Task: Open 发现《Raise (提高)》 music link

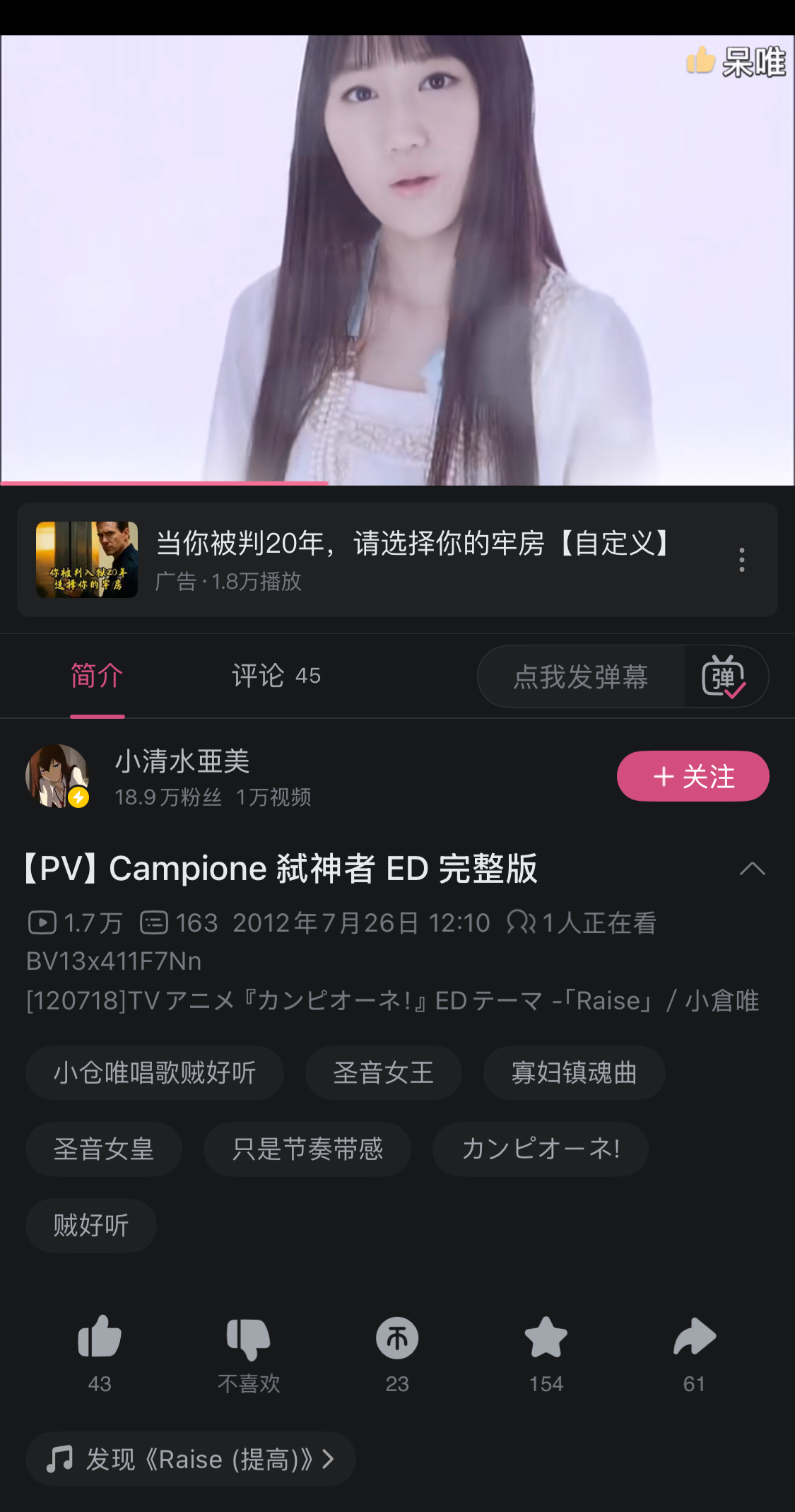Action: click(x=189, y=1459)
